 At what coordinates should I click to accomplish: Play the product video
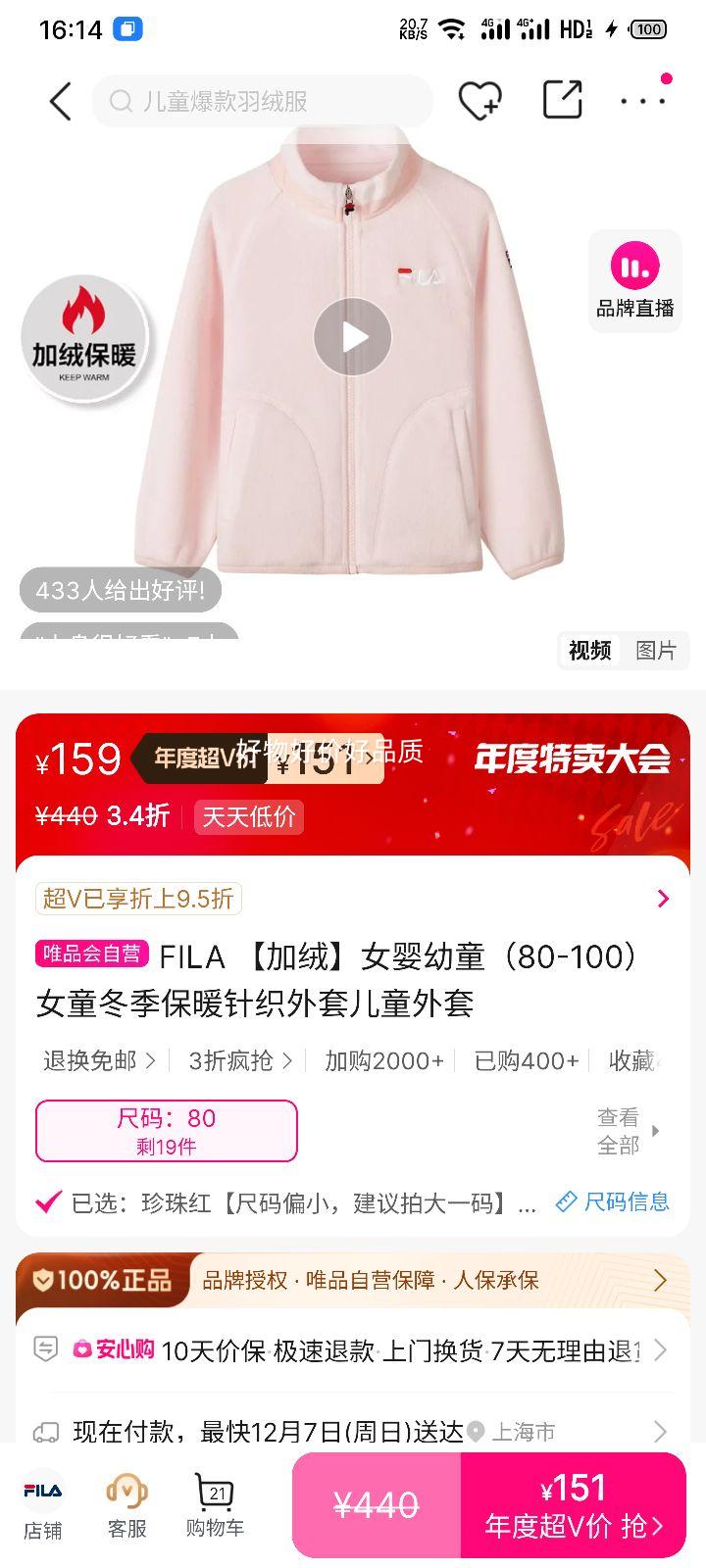353,335
